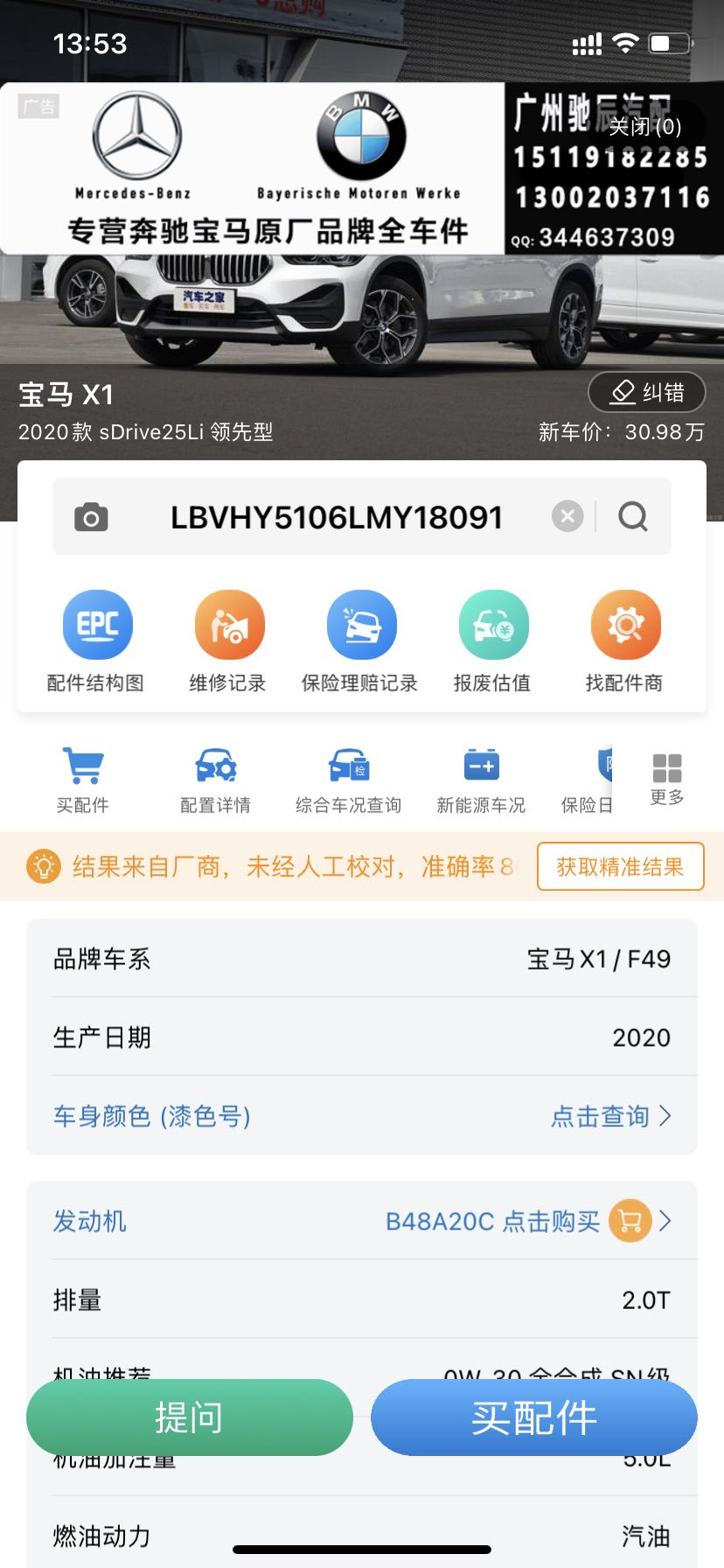Open 新能源车况

481,780
